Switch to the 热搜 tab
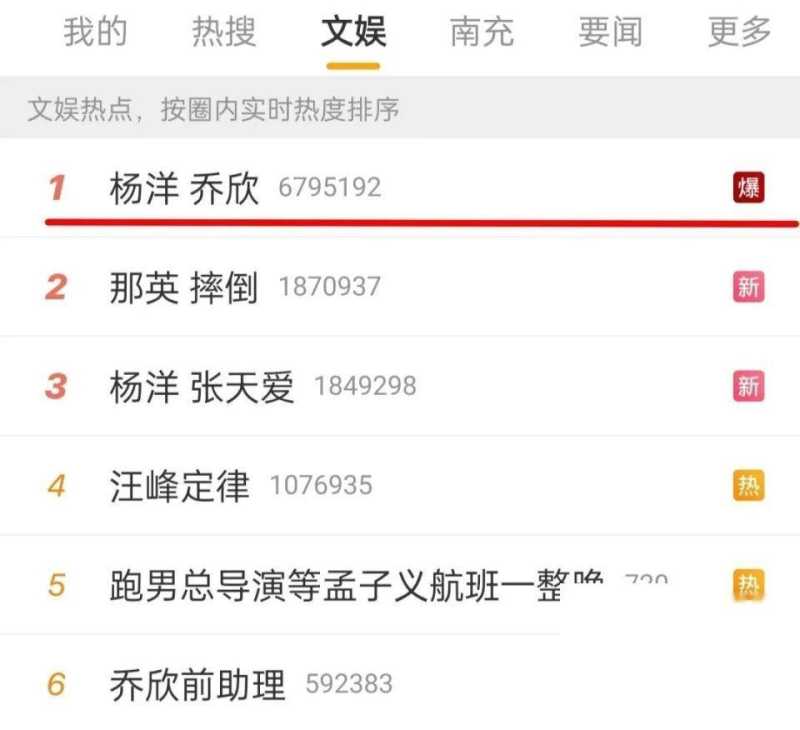This screenshot has height=730, width=800. 224,32
